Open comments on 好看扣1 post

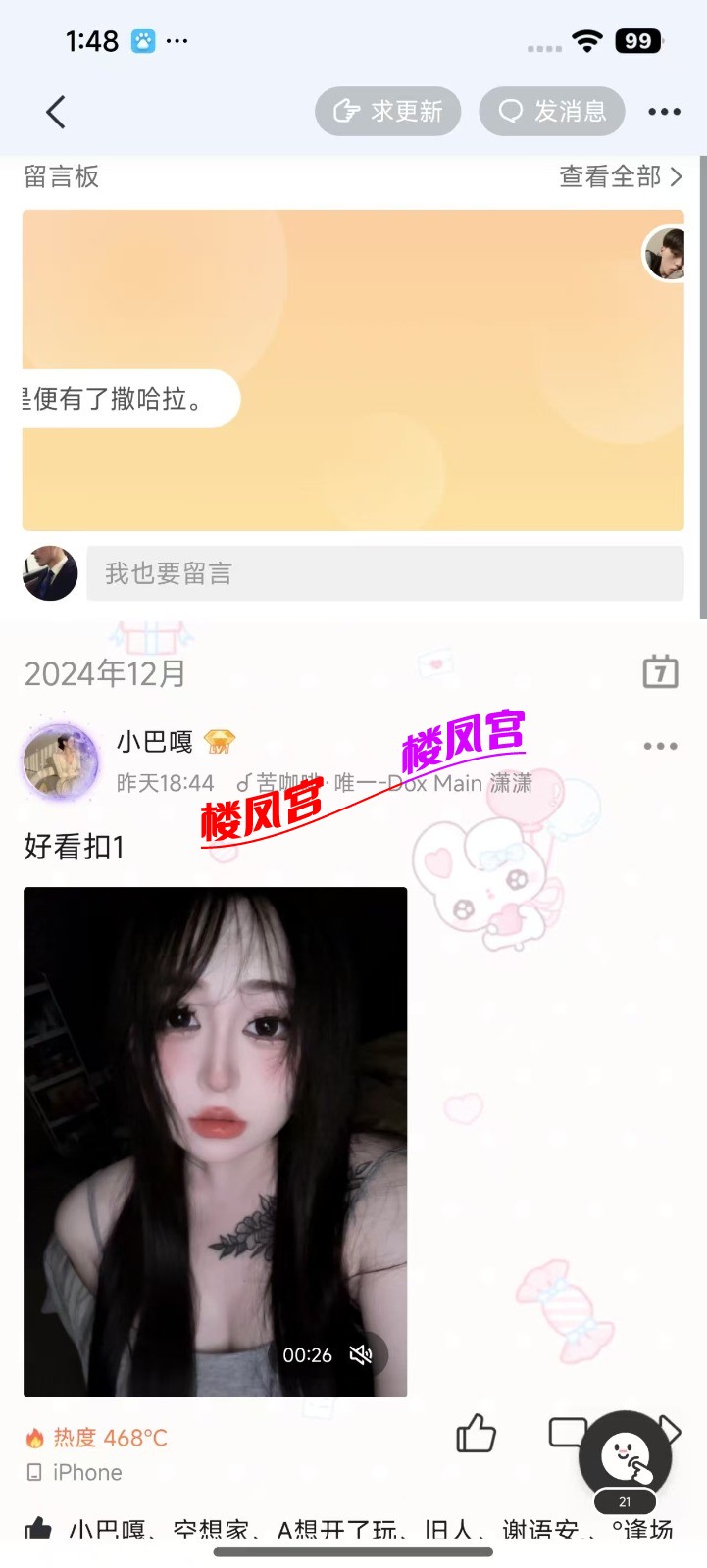567,1433
